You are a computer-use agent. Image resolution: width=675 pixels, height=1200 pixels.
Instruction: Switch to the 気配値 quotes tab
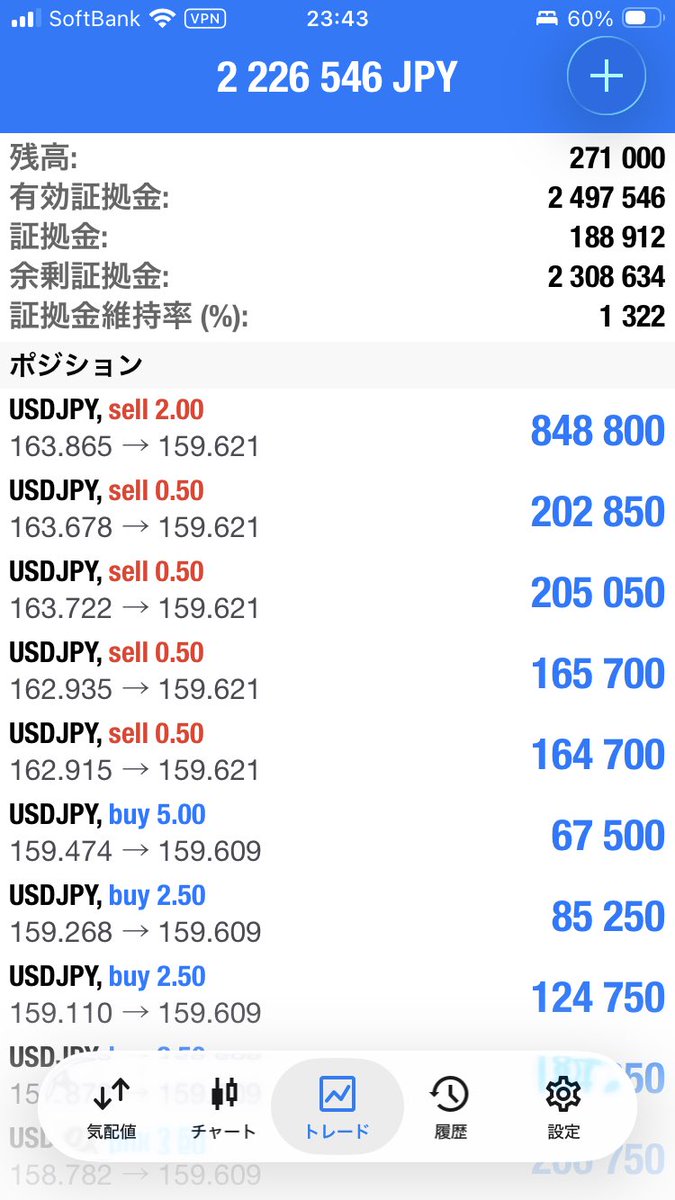pos(112,1109)
